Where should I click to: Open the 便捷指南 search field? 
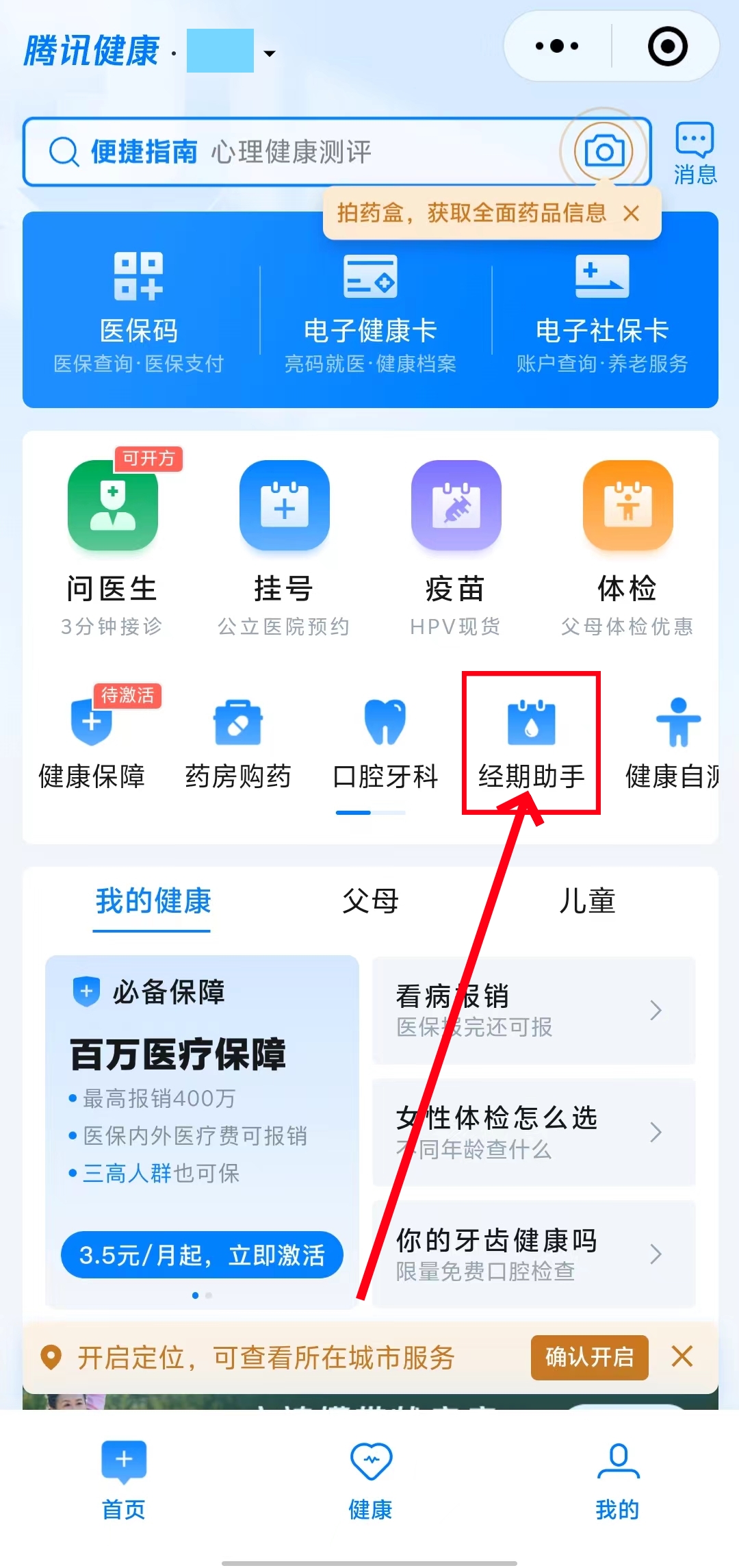[x=287, y=152]
